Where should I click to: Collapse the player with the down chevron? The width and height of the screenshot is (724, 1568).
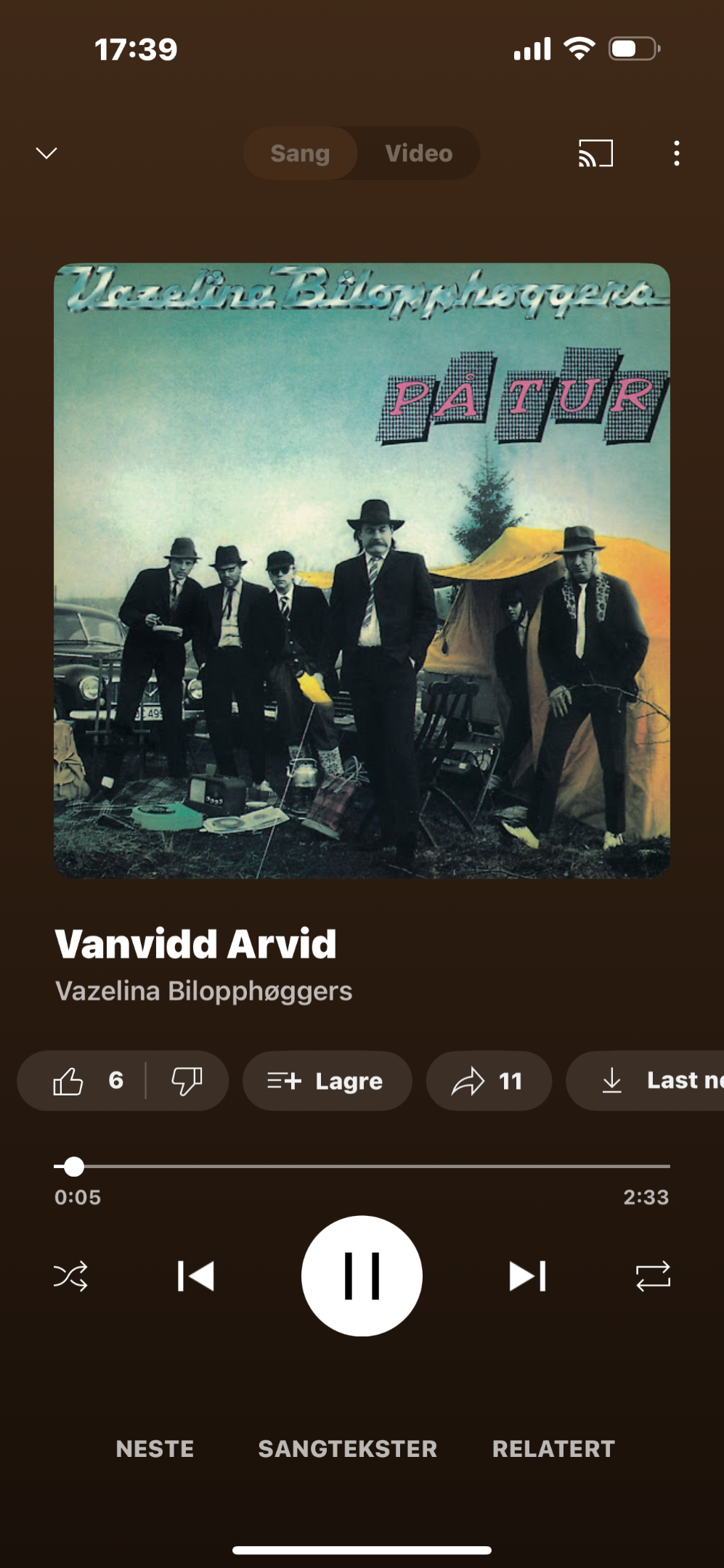pos(46,153)
